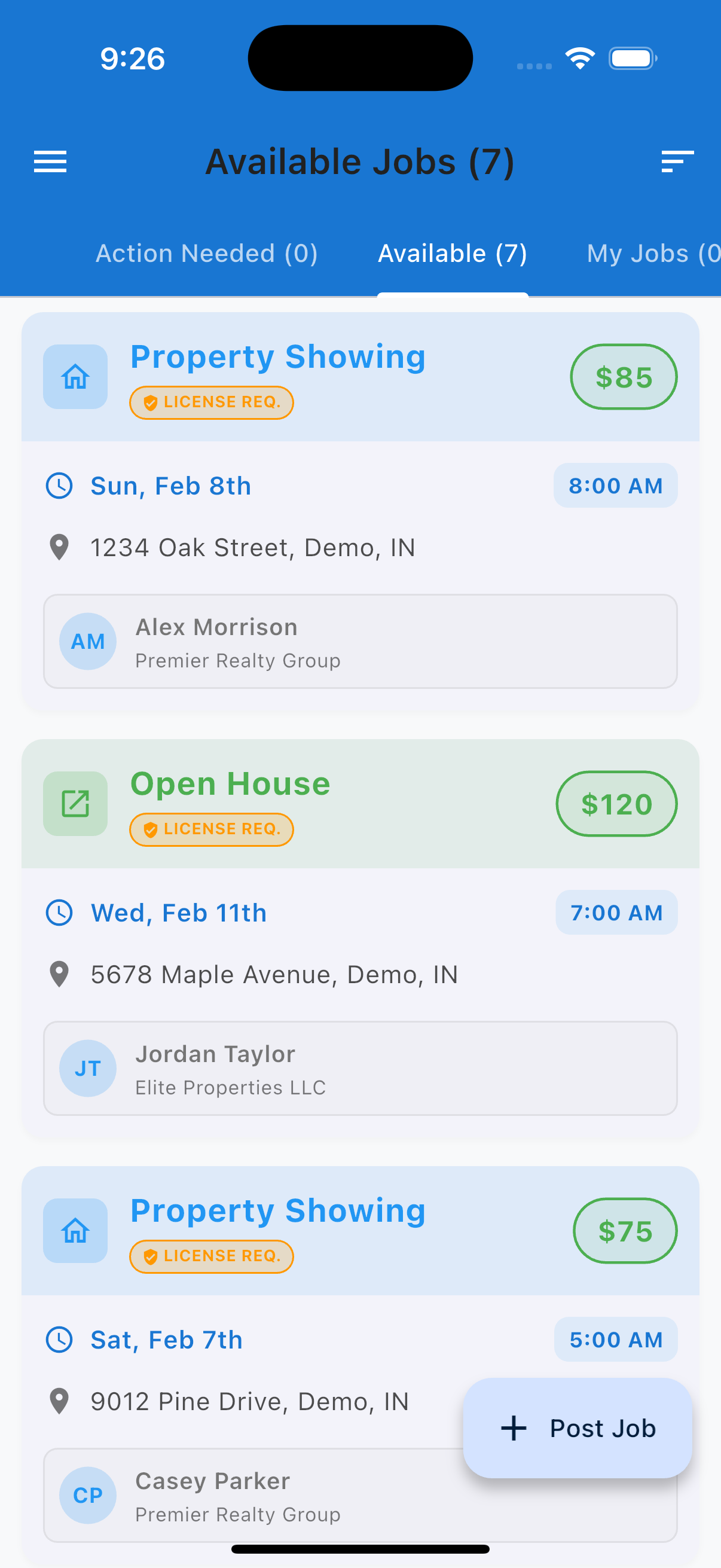The height and width of the screenshot is (1568, 721).
Task: Tap the shield icon on LICENSE REQ badge
Action: pos(150,402)
